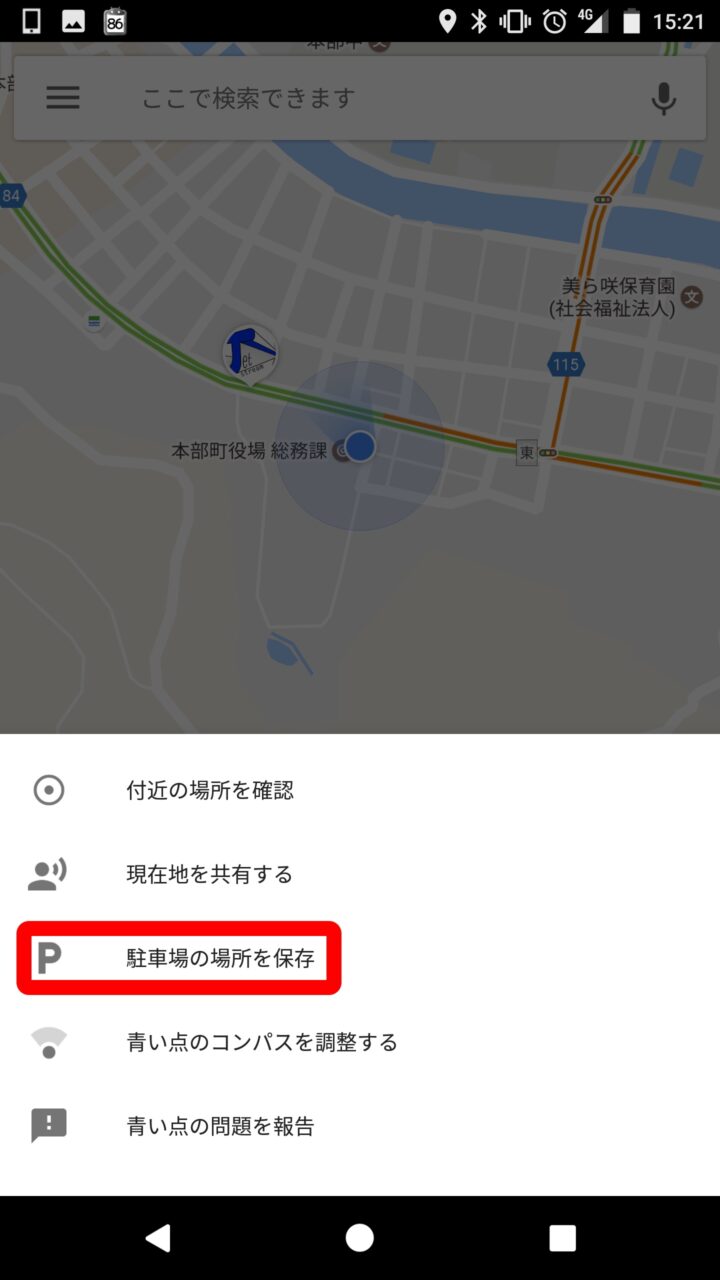Screen dimensions: 720x1280
Task: Select 青い点の問題を報告
Action: tap(220, 1127)
